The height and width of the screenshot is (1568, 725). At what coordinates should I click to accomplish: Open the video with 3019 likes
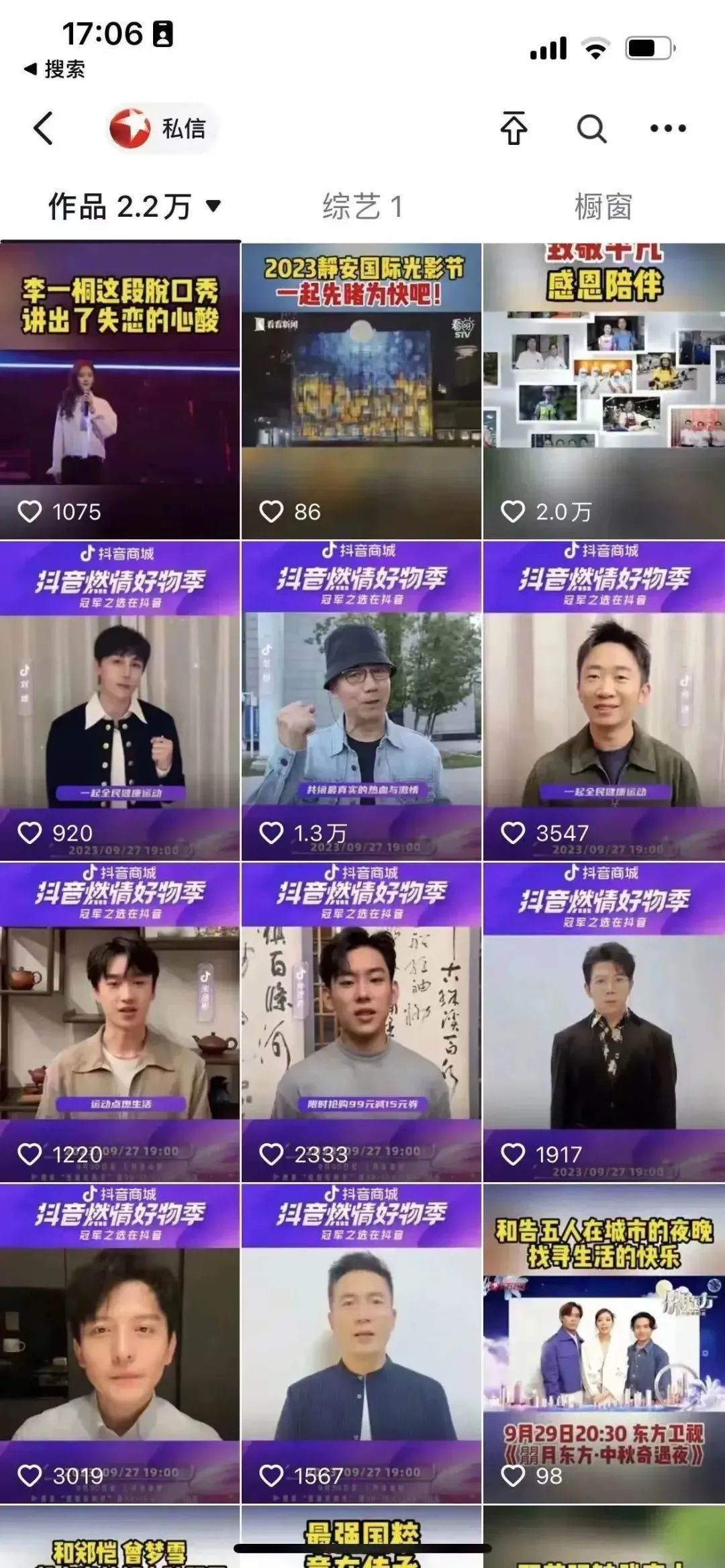(119, 1342)
